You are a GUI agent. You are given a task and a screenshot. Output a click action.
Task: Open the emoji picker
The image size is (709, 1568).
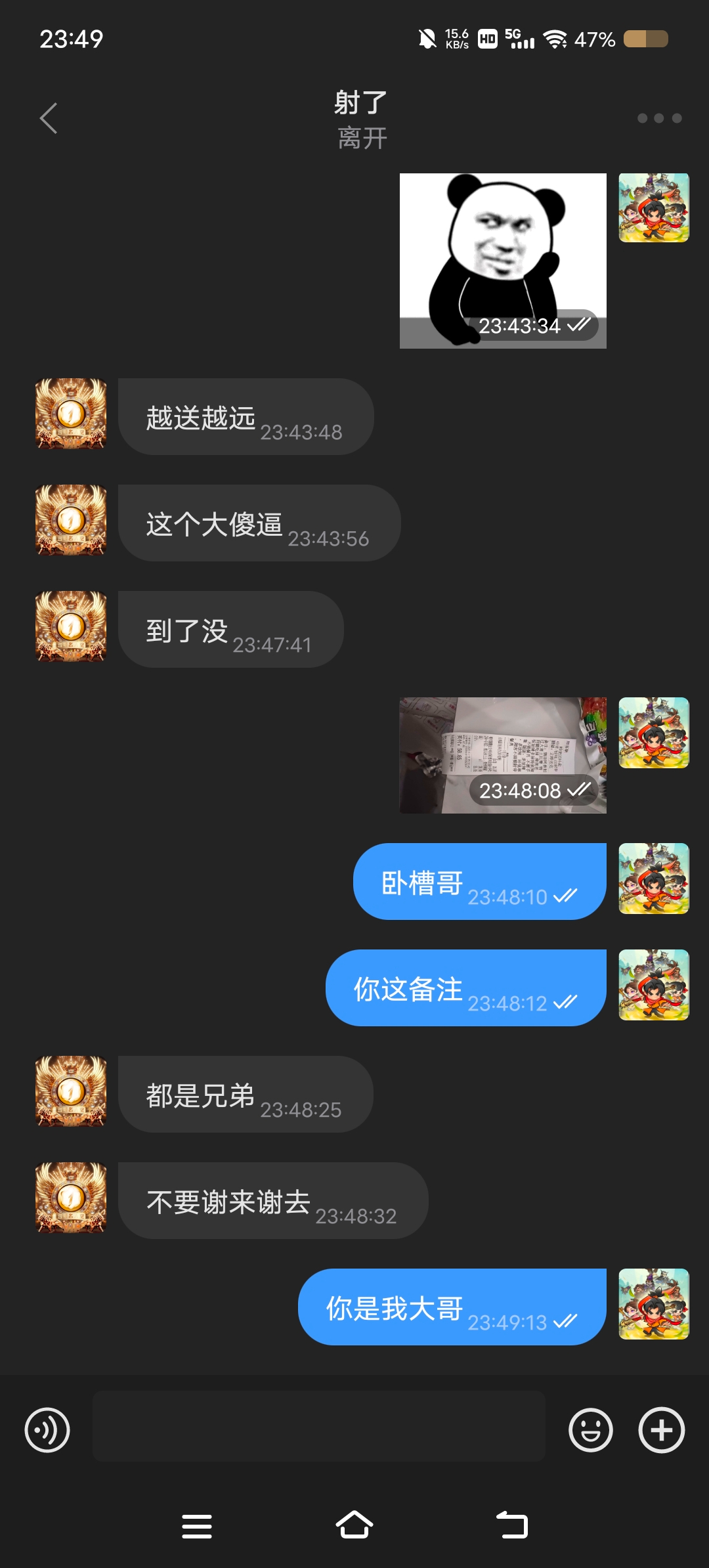(590, 1429)
